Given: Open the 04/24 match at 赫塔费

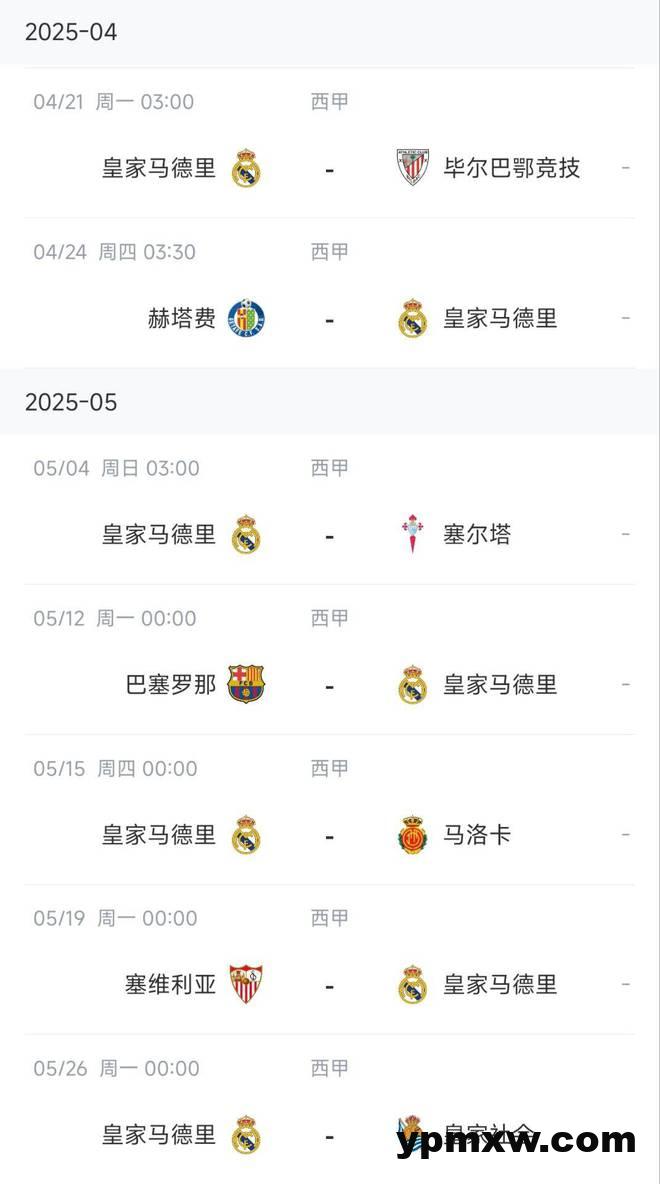Looking at the screenshot, I should point(330,293).
